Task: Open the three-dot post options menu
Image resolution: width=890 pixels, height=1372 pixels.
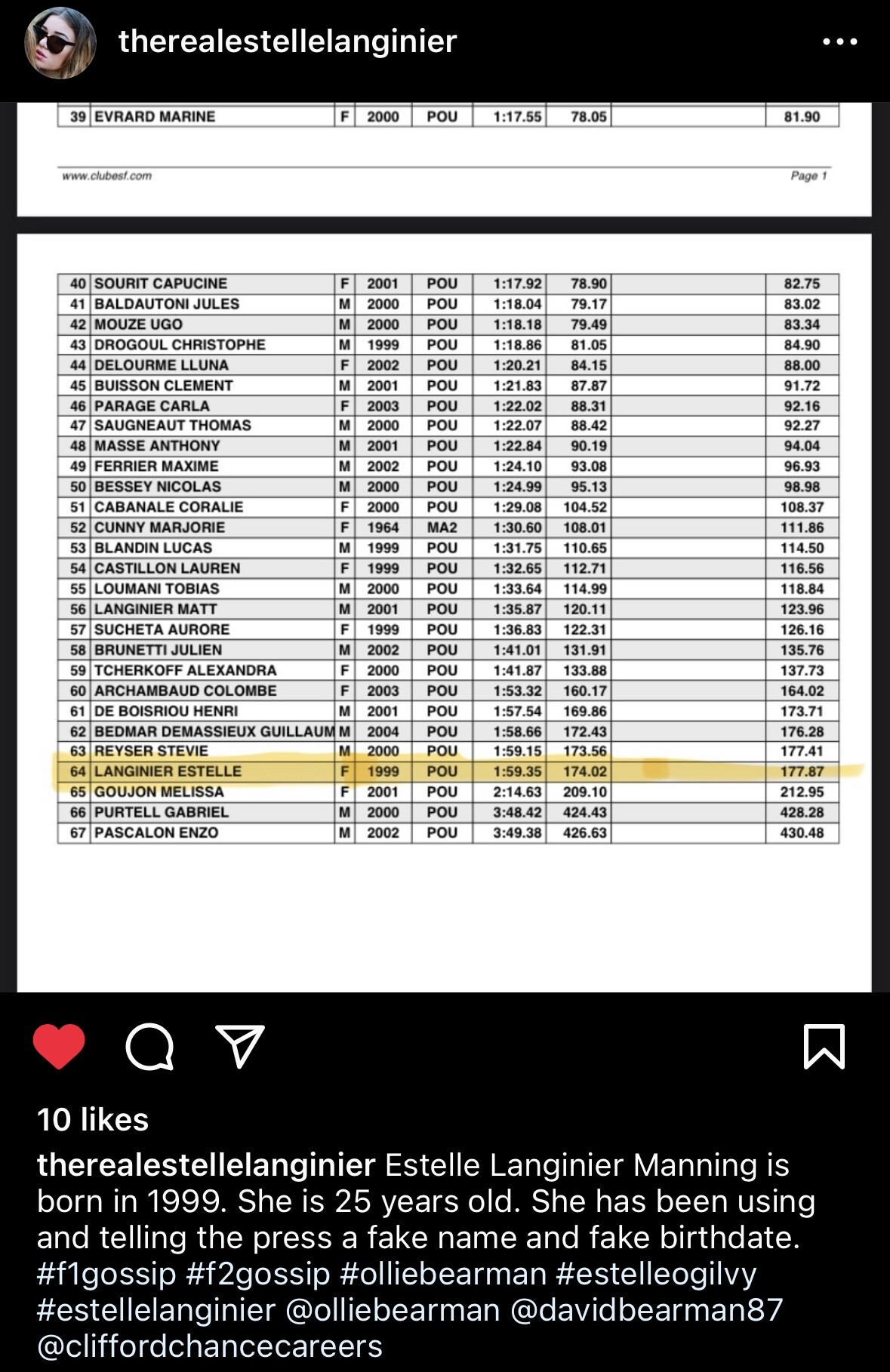Action: coord(840,42)
